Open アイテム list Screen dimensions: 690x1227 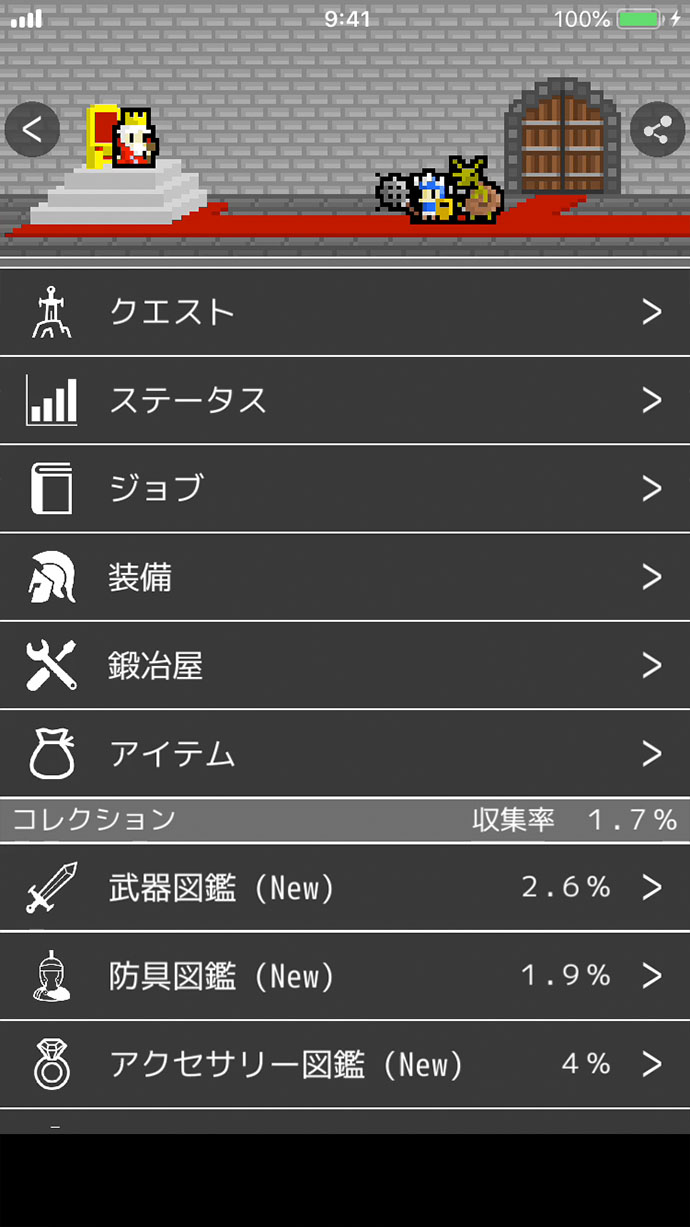click(345, 753)
